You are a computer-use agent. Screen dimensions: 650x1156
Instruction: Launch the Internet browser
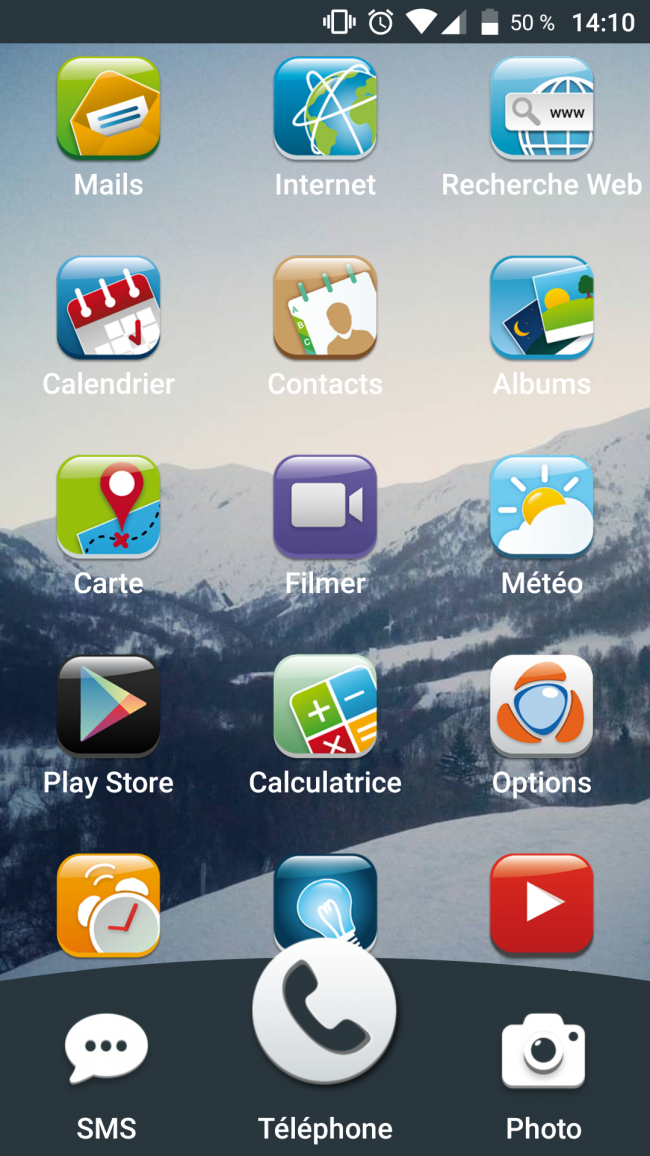point(325,108)
